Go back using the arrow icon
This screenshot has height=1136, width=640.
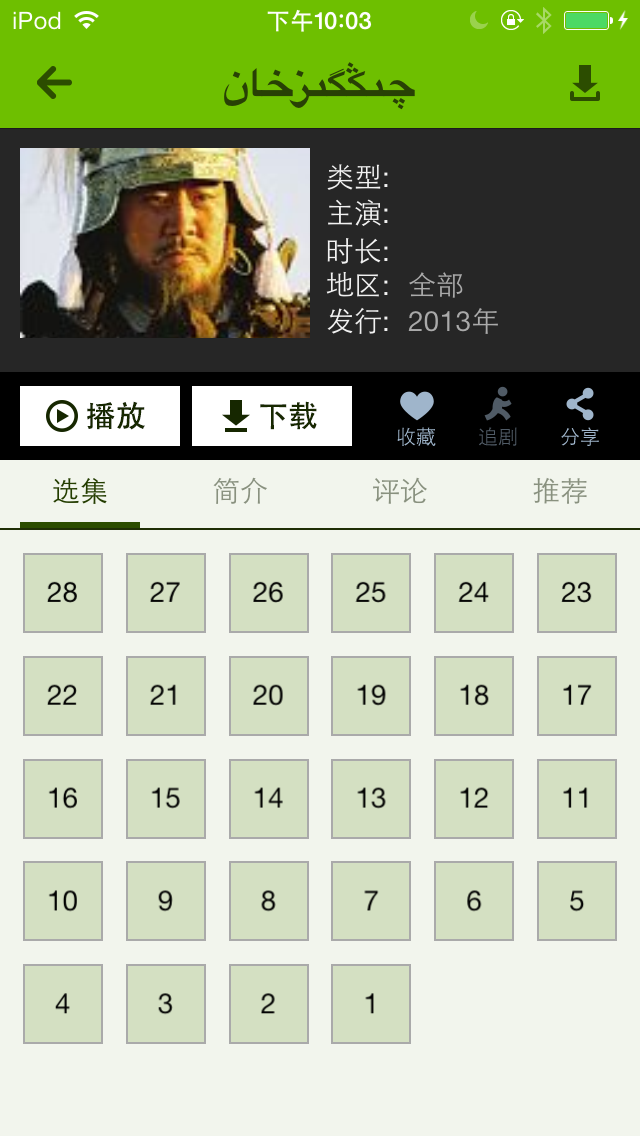click(x=54, y=83)
